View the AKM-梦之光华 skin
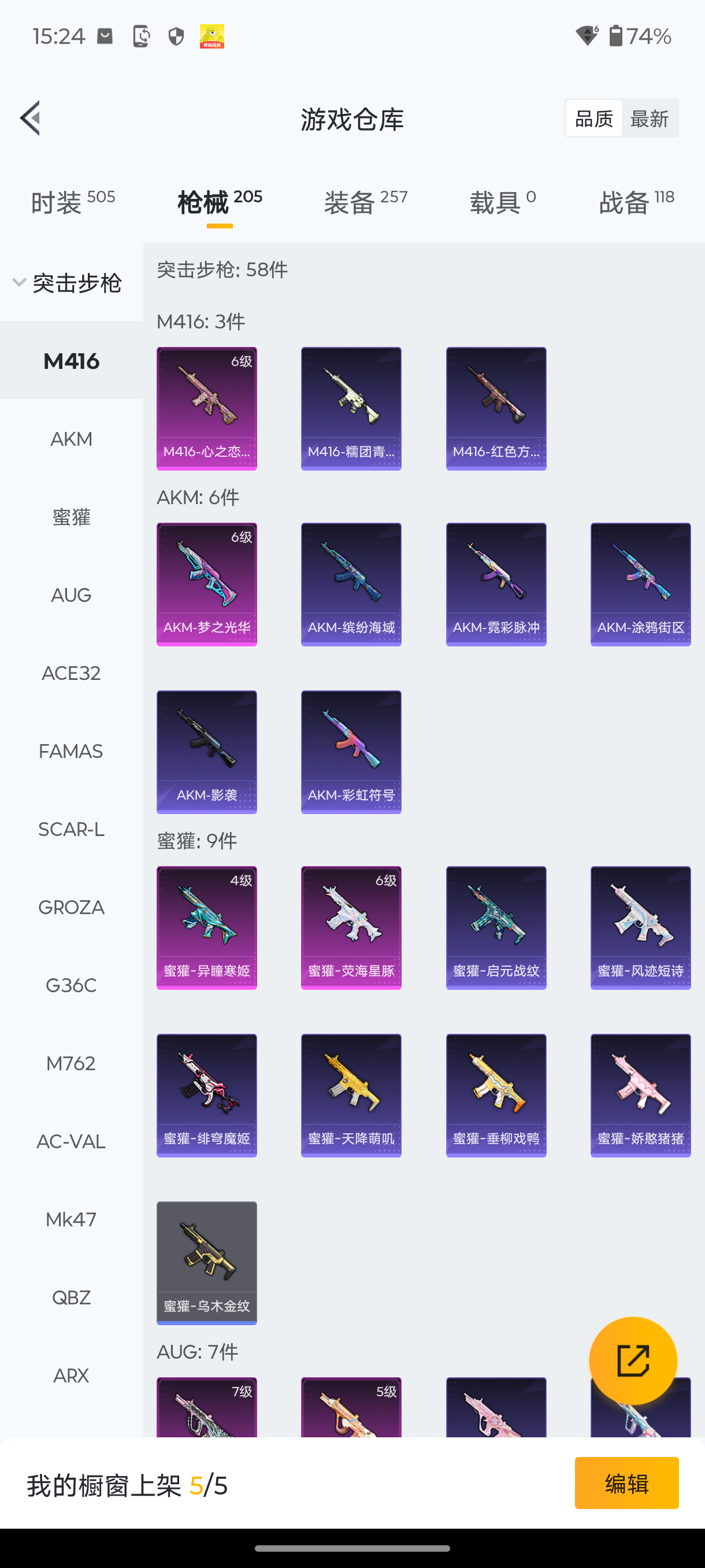Screen dimensions: 705x1568 pos(207,585)
